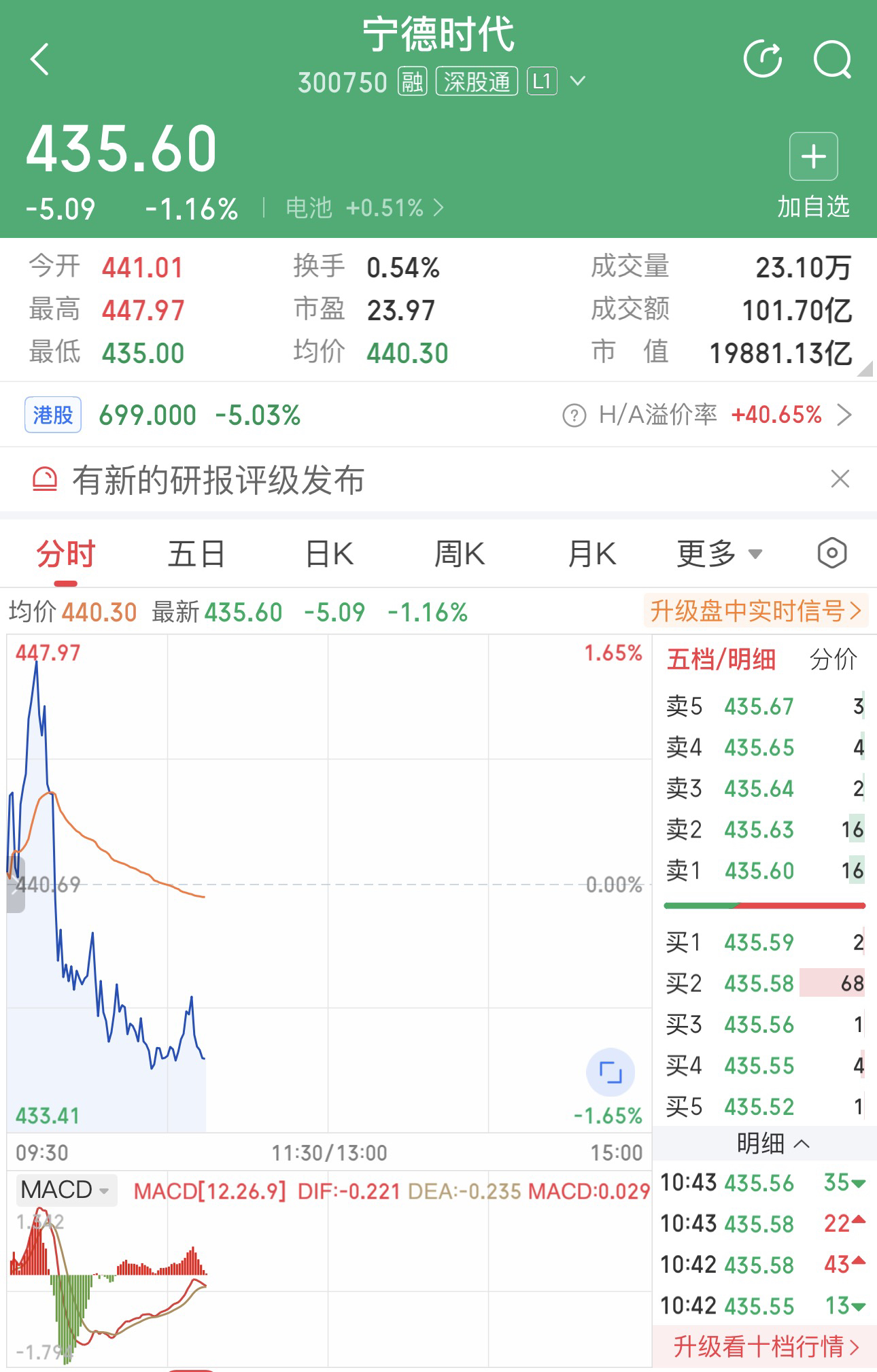Open the MACD indicator dropdown

pos(65,1190)
